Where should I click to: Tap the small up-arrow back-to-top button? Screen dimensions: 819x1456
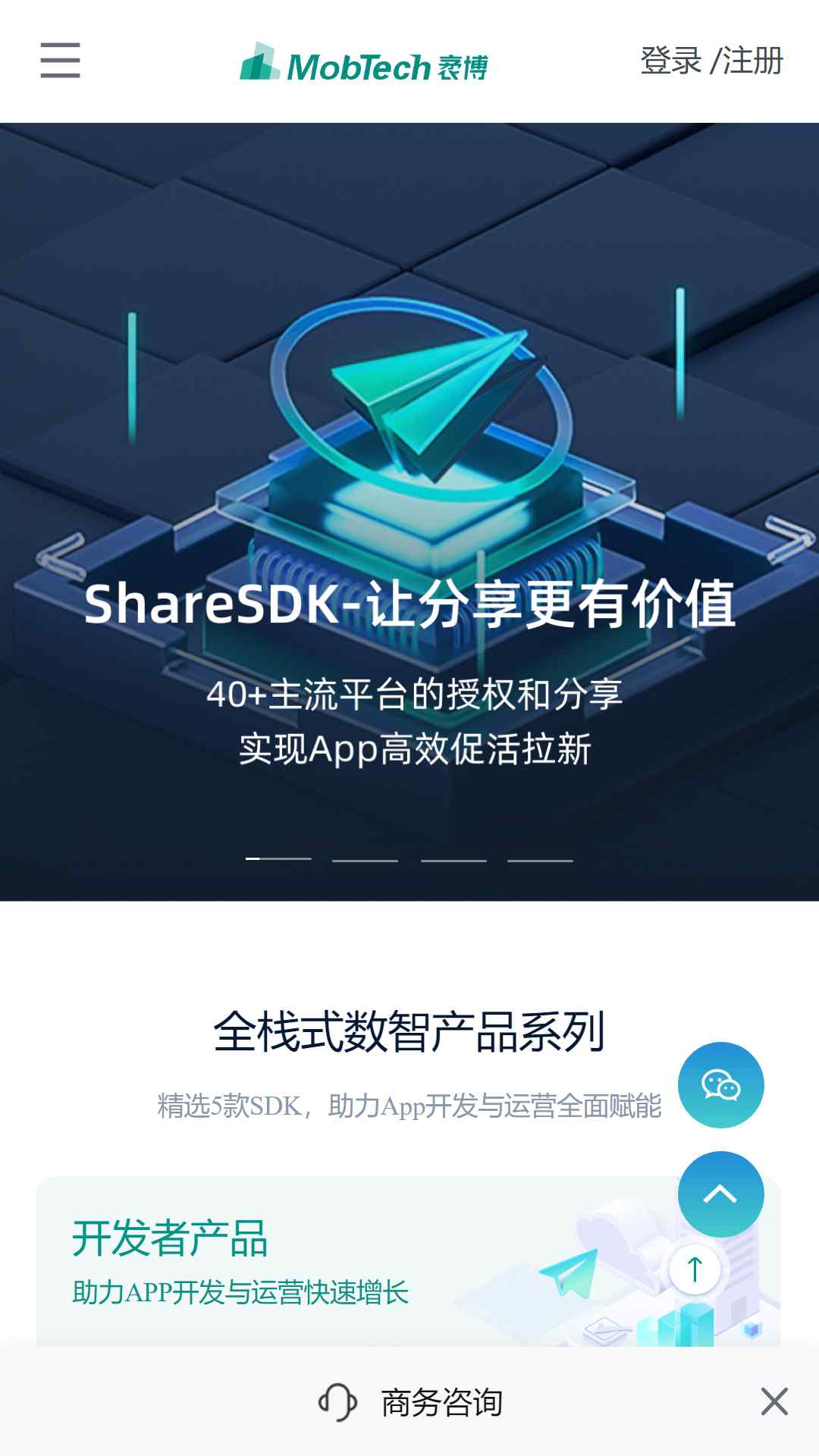click(x=695, y=1269)
